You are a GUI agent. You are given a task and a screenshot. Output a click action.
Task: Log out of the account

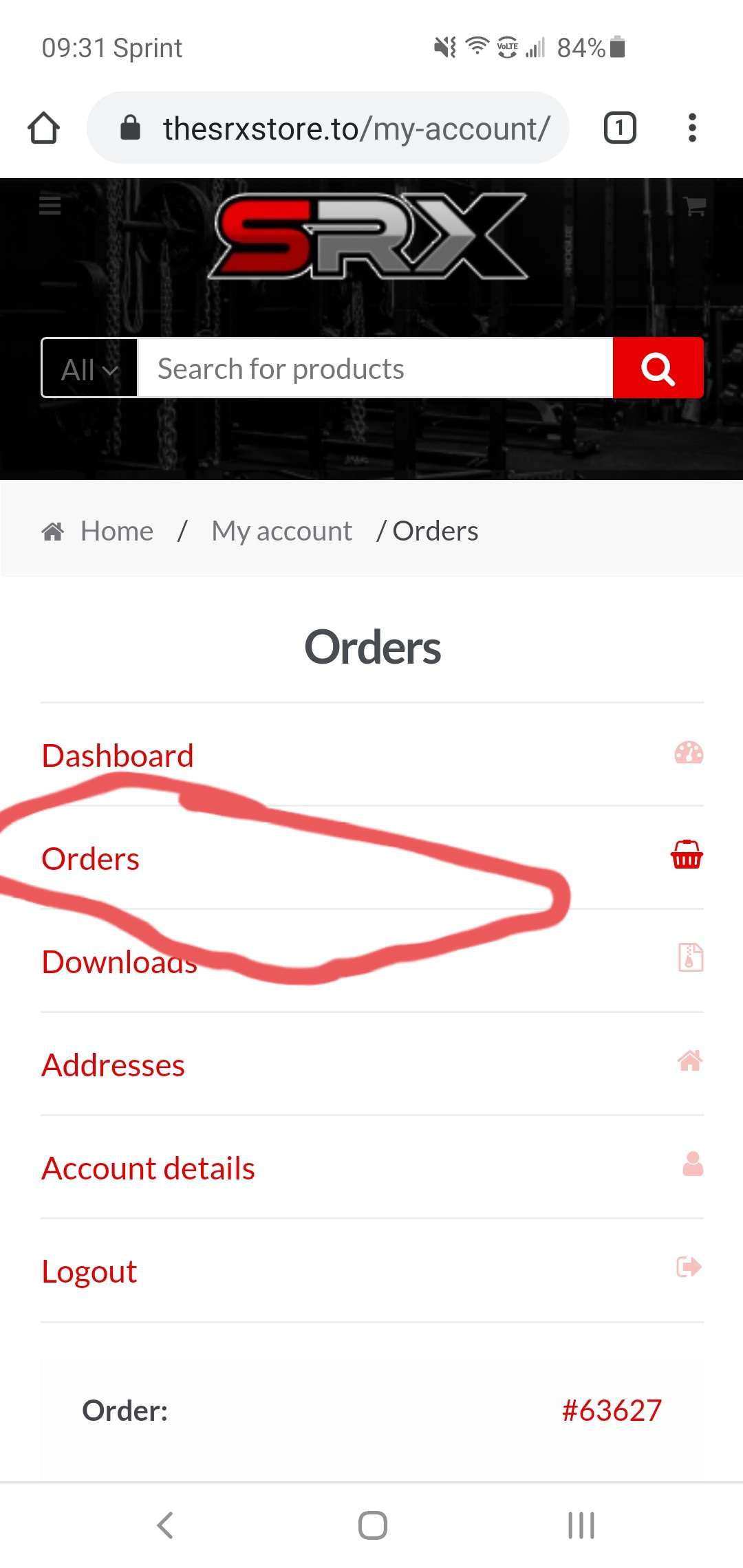point(89,1272)
